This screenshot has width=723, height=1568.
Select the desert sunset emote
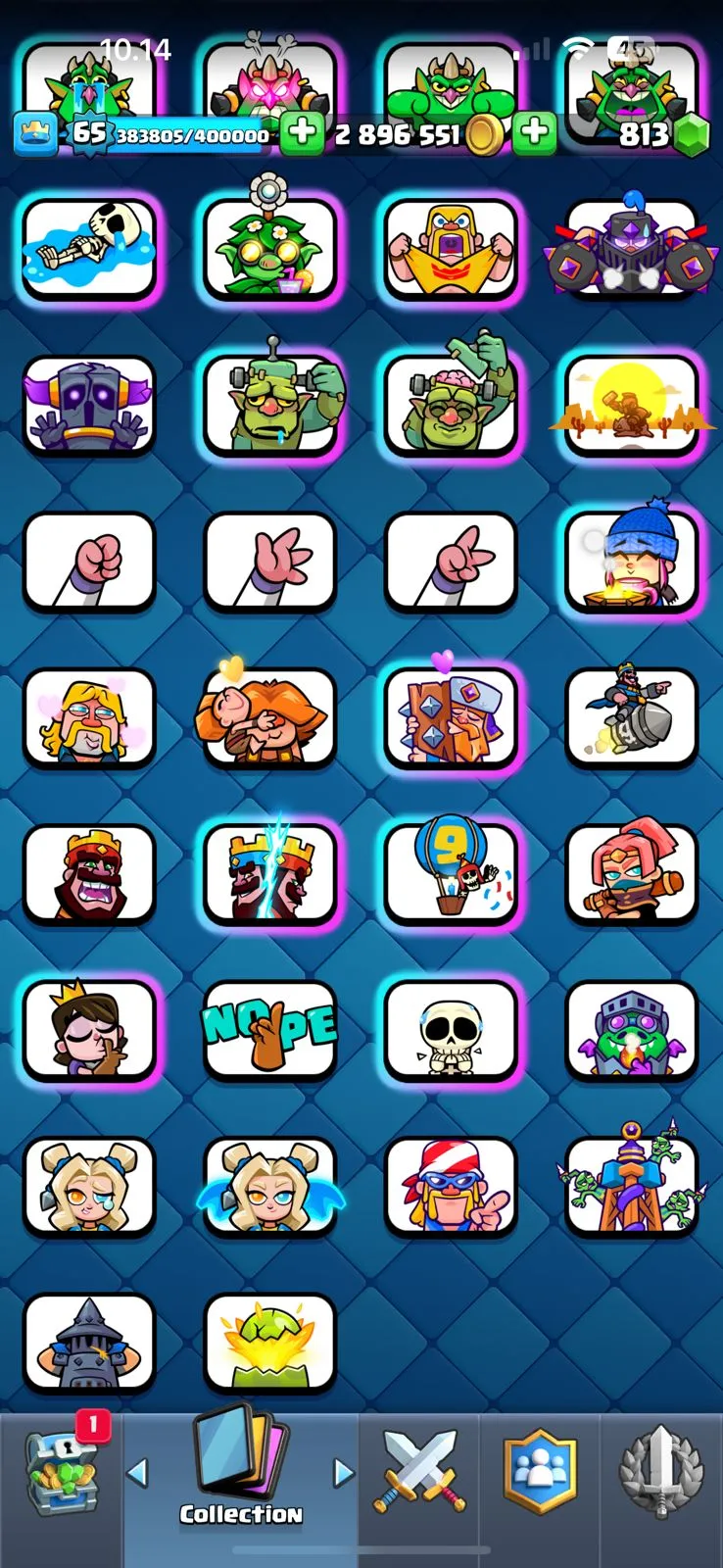point(632,404)
